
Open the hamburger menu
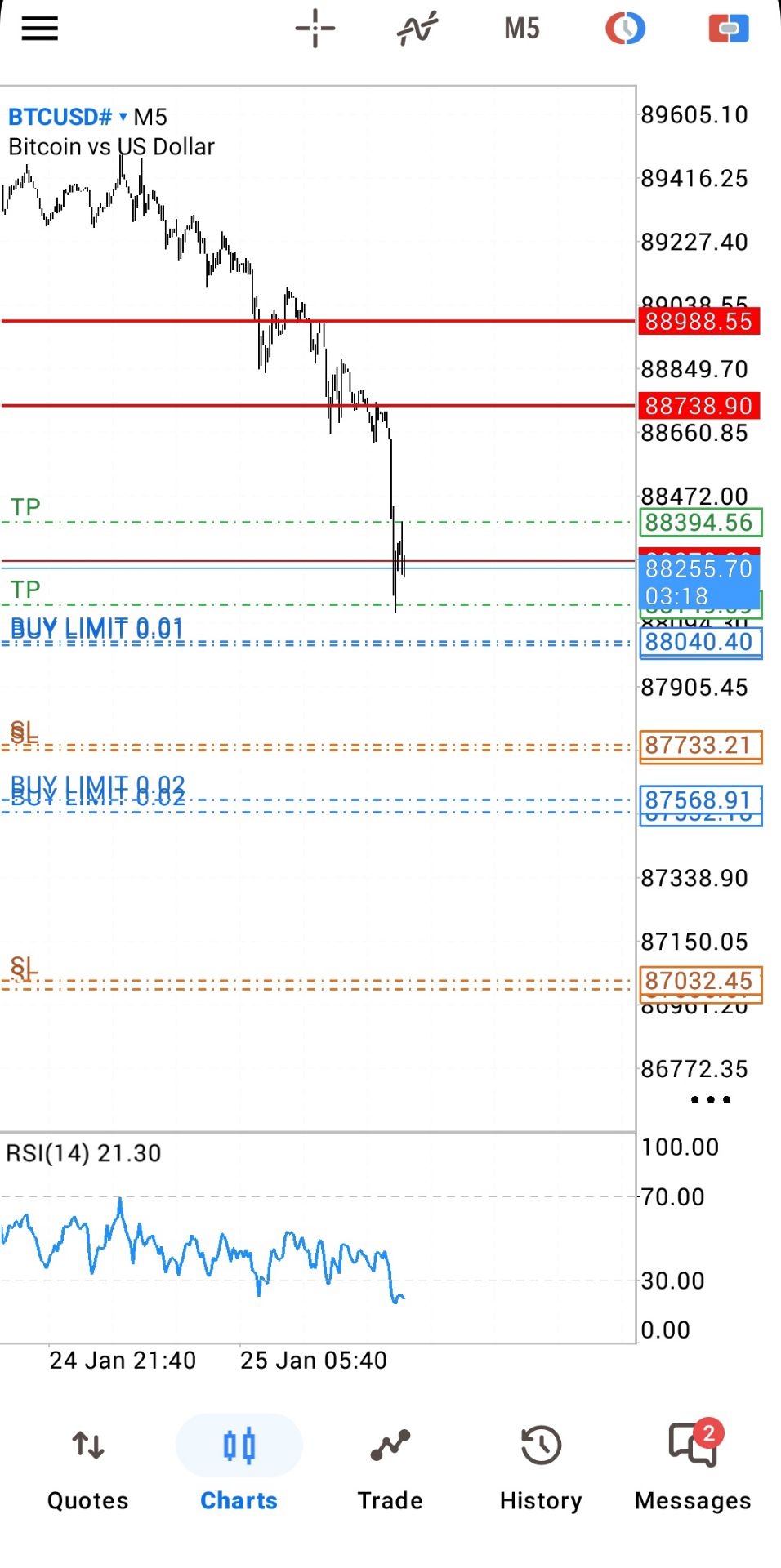[x=39, y=29]
